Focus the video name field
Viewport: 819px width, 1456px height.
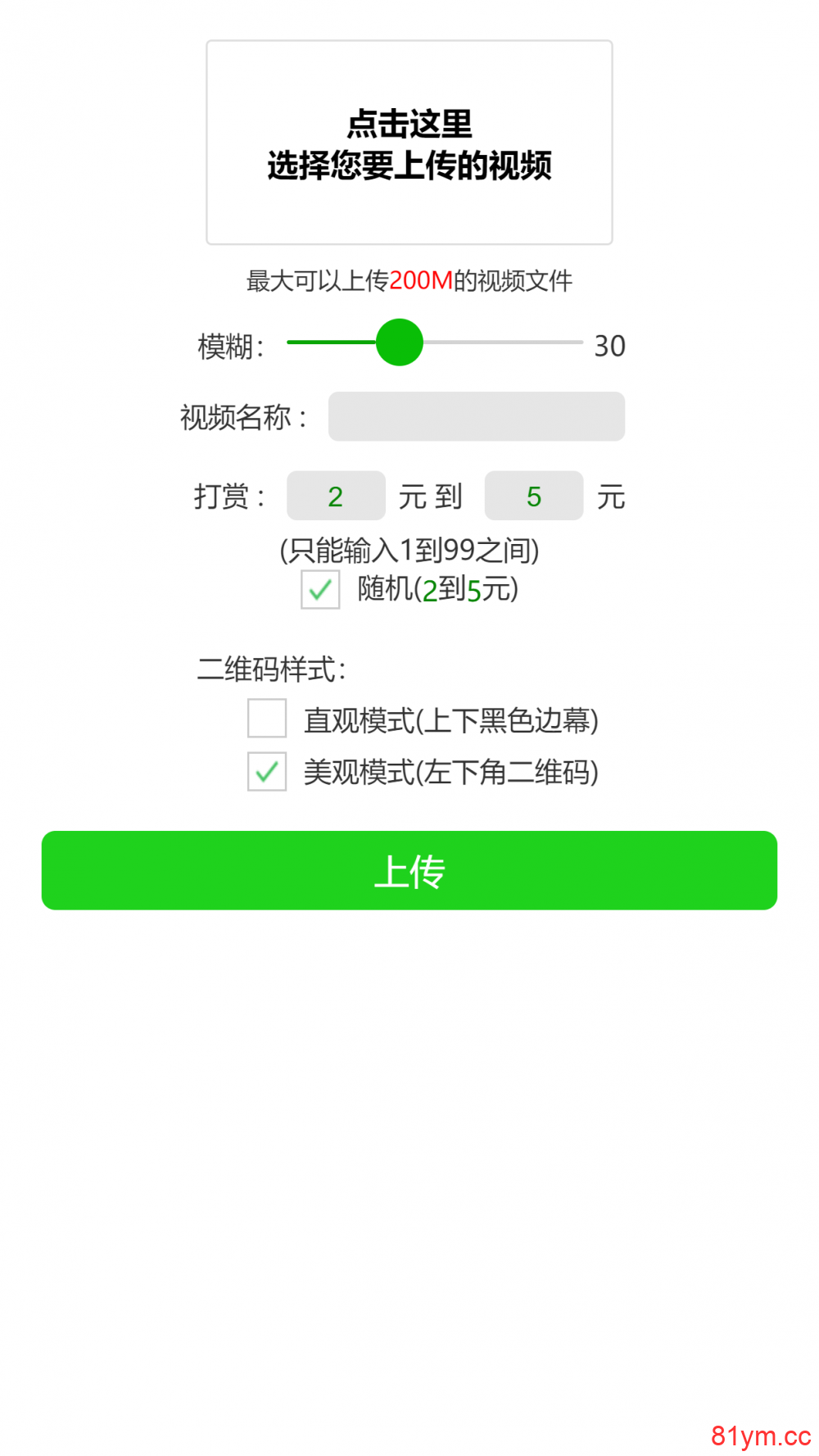[476, 416]
